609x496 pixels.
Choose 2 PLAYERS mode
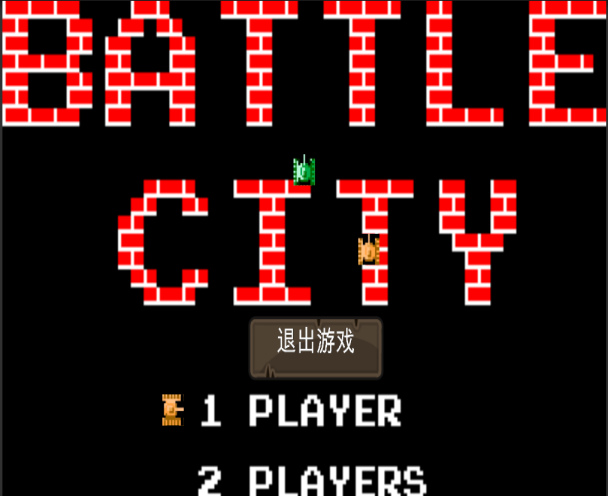(x=311, y=481)
